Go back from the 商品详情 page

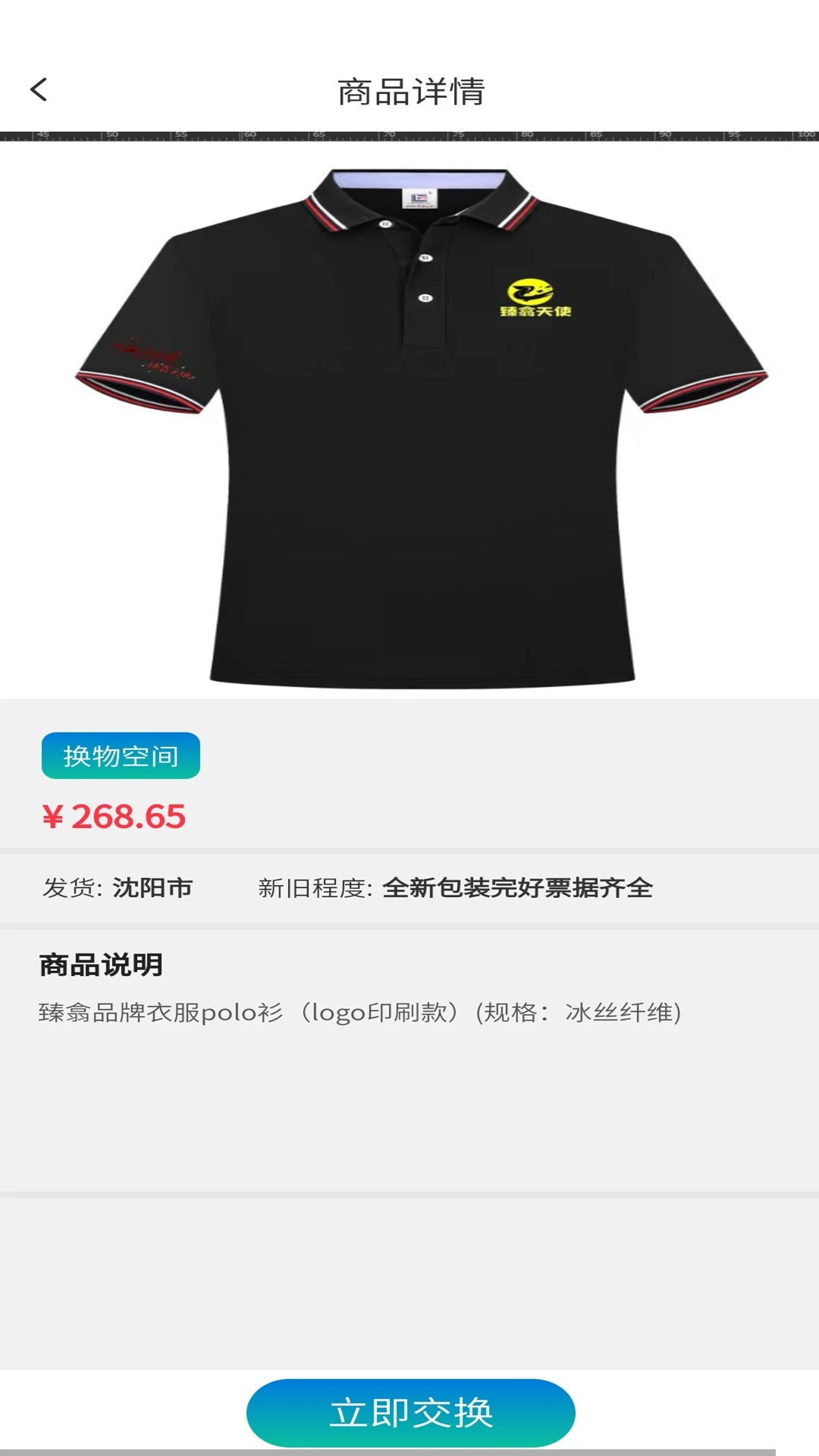tap(39, 90)
